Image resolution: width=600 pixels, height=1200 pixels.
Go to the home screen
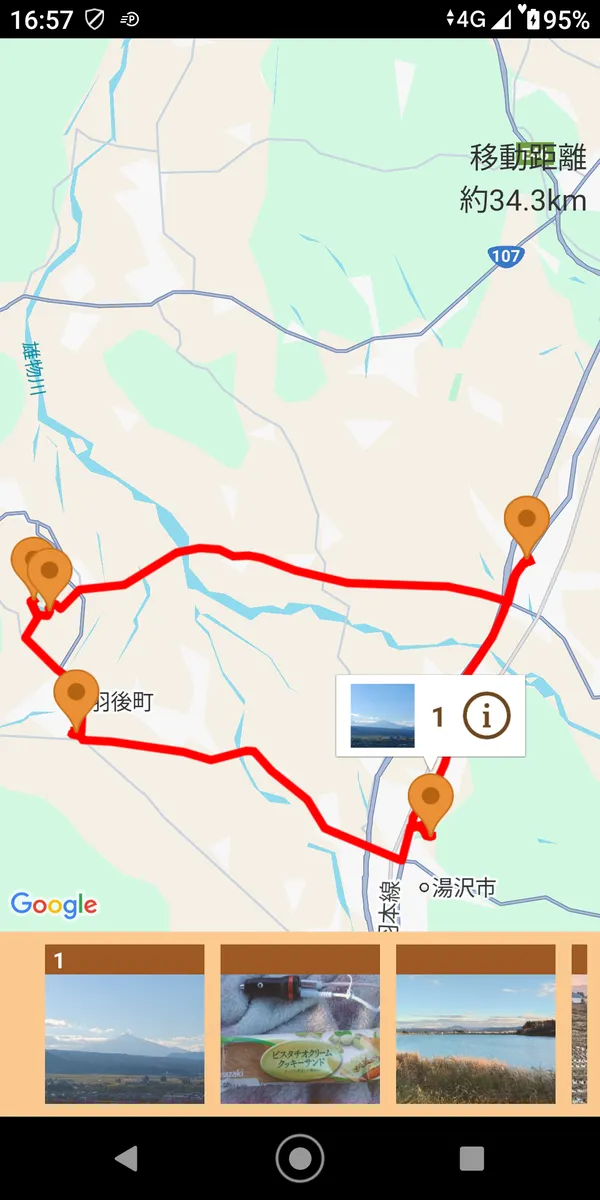click(300, 1158)
